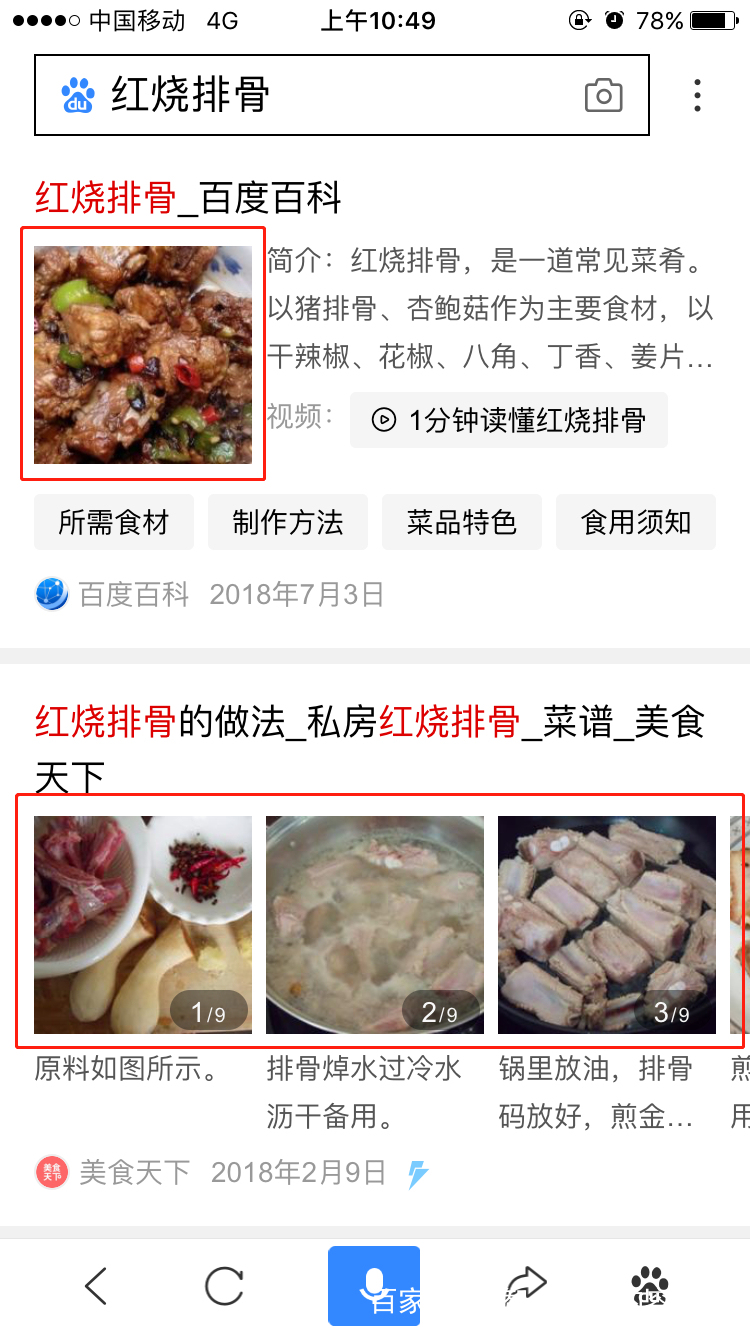Open the 食用须知 chip
The image size is (750, 1334).
[x=636, y=522]
